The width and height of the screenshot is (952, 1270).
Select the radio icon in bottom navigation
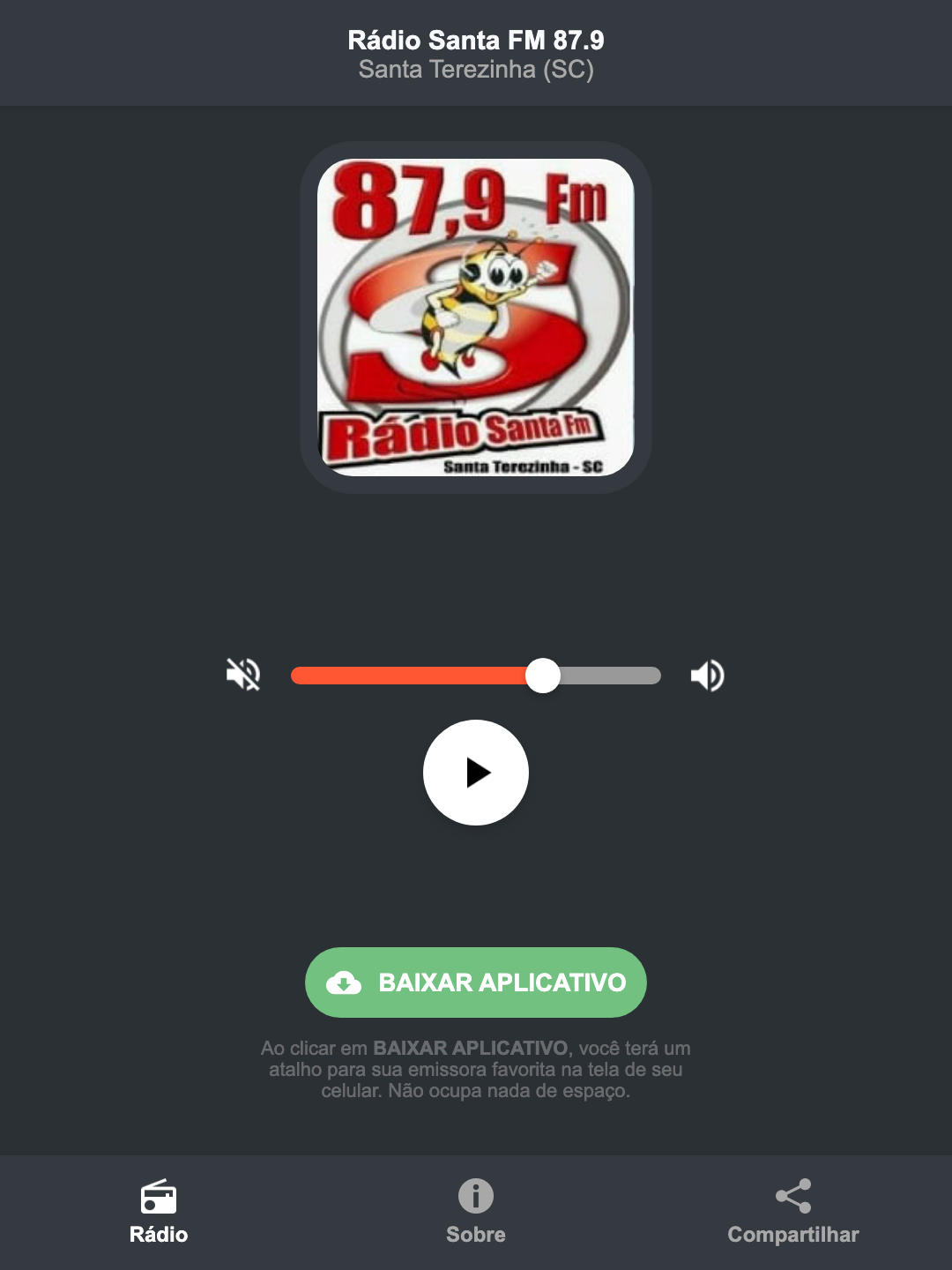pos(159,1198)
